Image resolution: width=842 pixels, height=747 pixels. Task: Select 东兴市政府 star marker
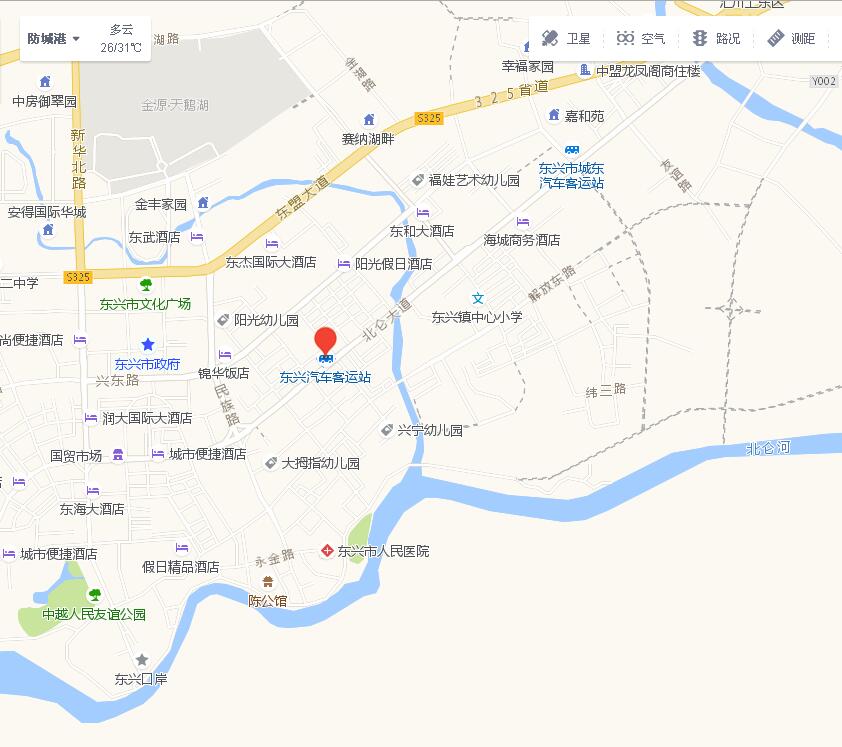tap(148, 345)
